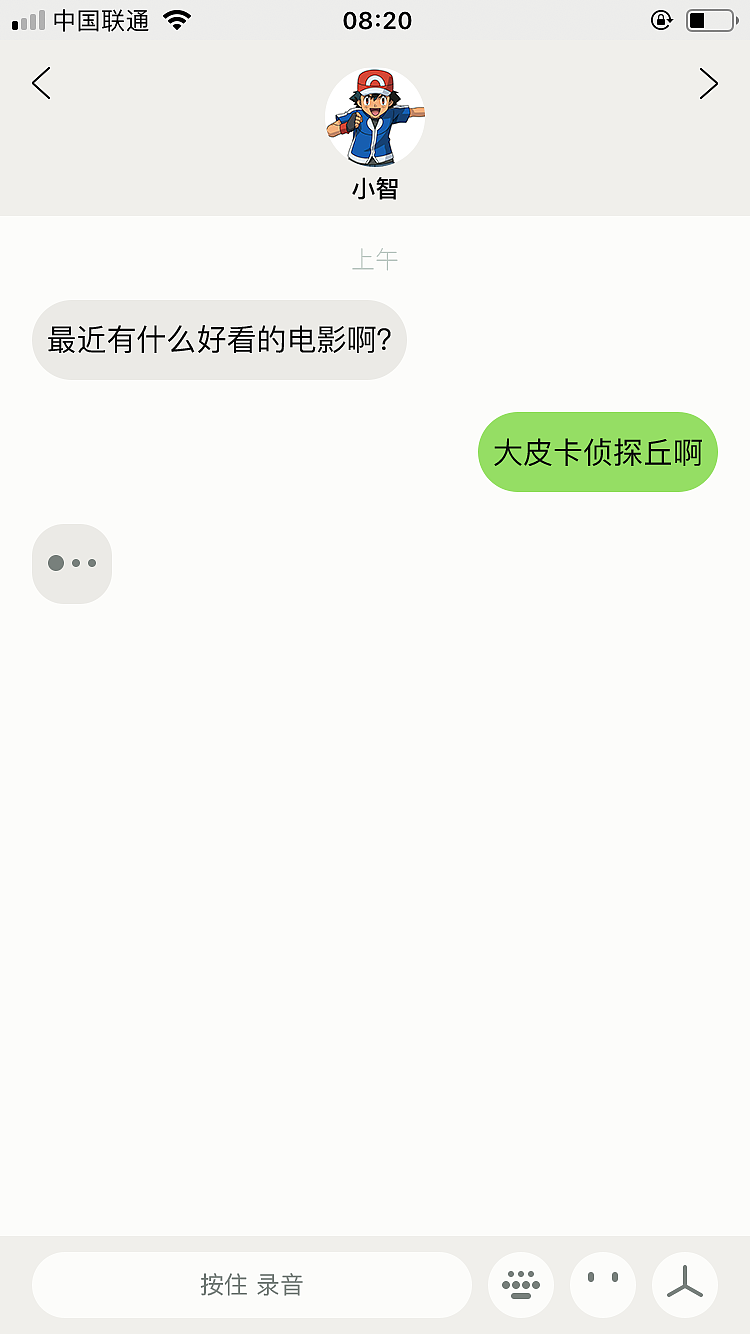
Task: Tap the 08:20 clock in status bar
Action: [x=375, y=20]
